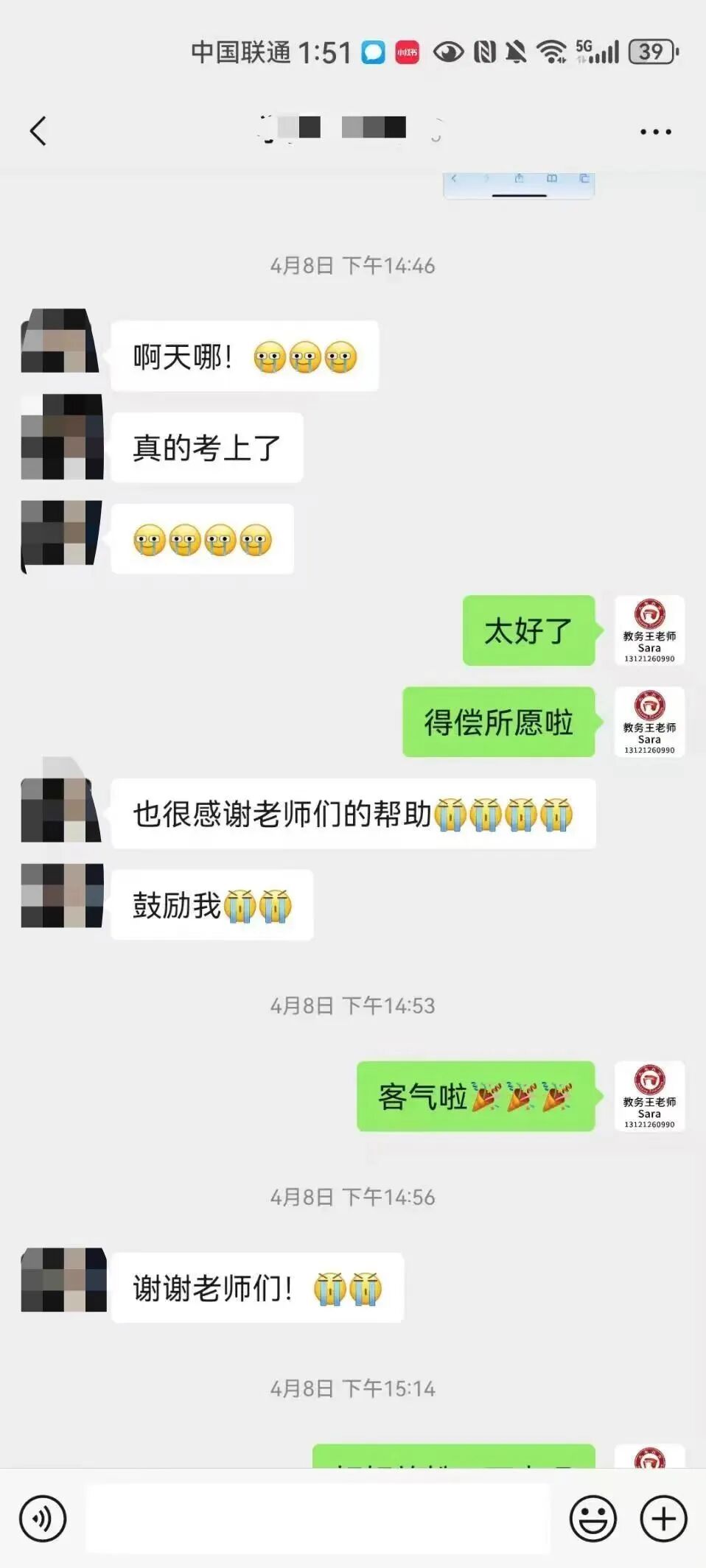Tap the 得偿所愿啦 green bubble
This screenshot has width=706, height=1568.
tap(498, 722)
